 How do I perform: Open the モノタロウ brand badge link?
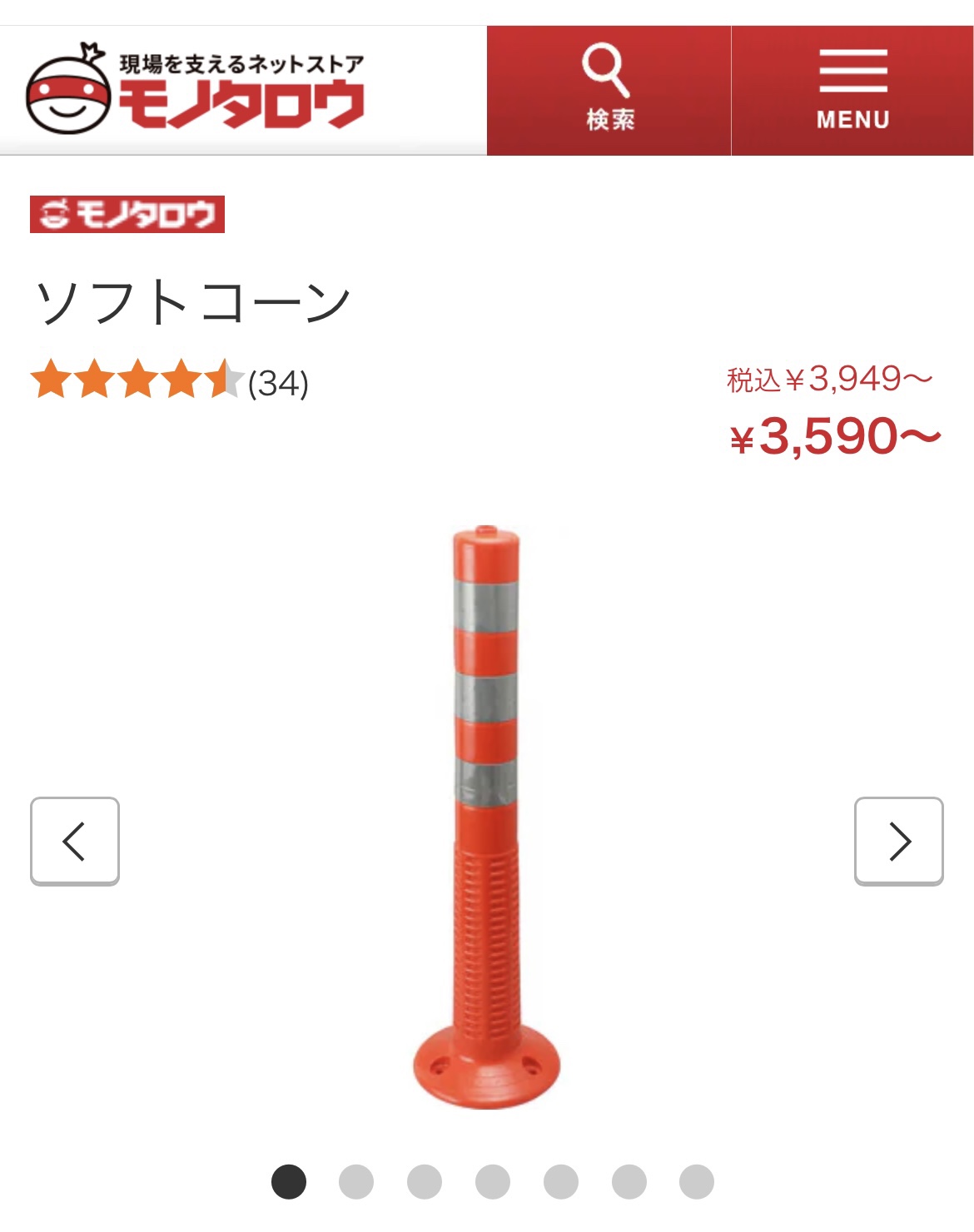(127, 214)
